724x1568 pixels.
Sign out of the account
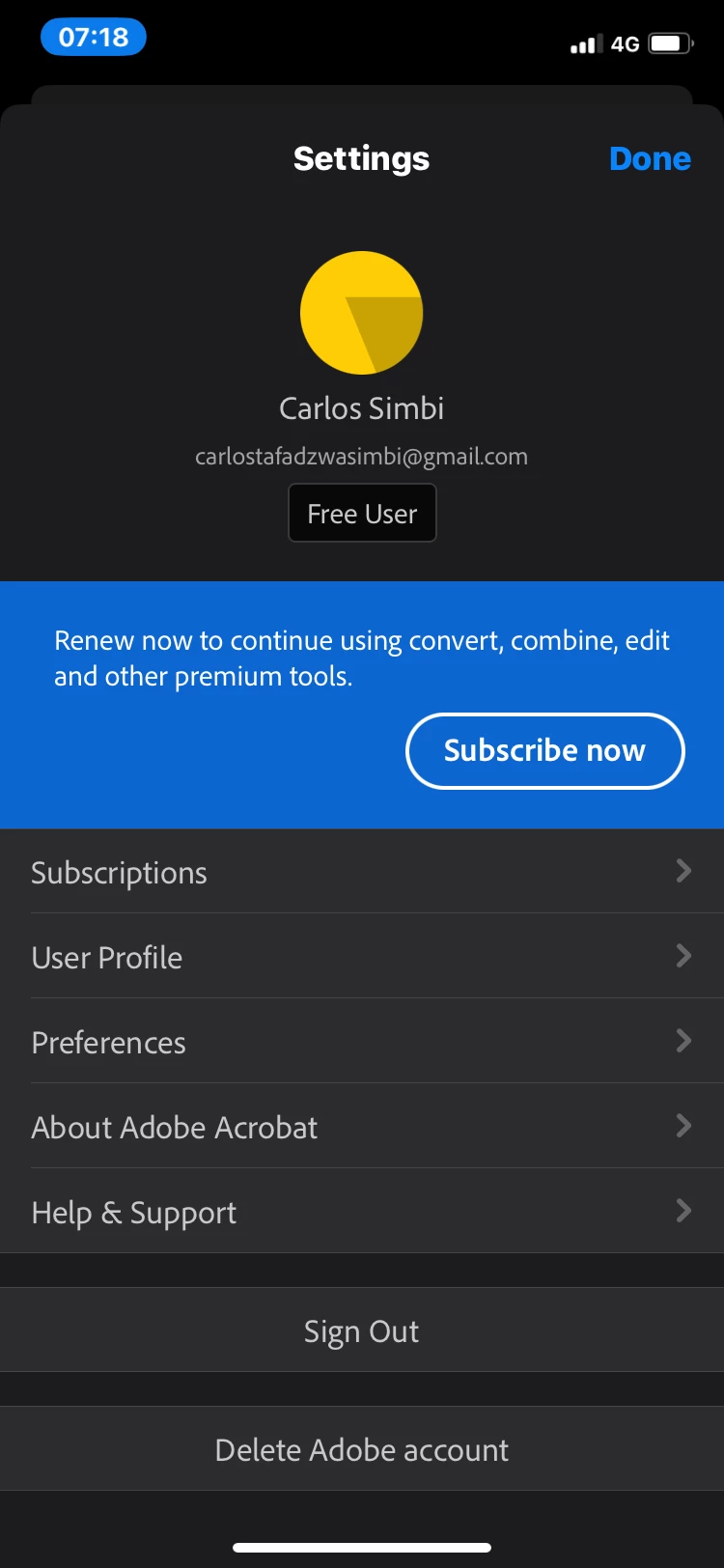[362, 1330]
